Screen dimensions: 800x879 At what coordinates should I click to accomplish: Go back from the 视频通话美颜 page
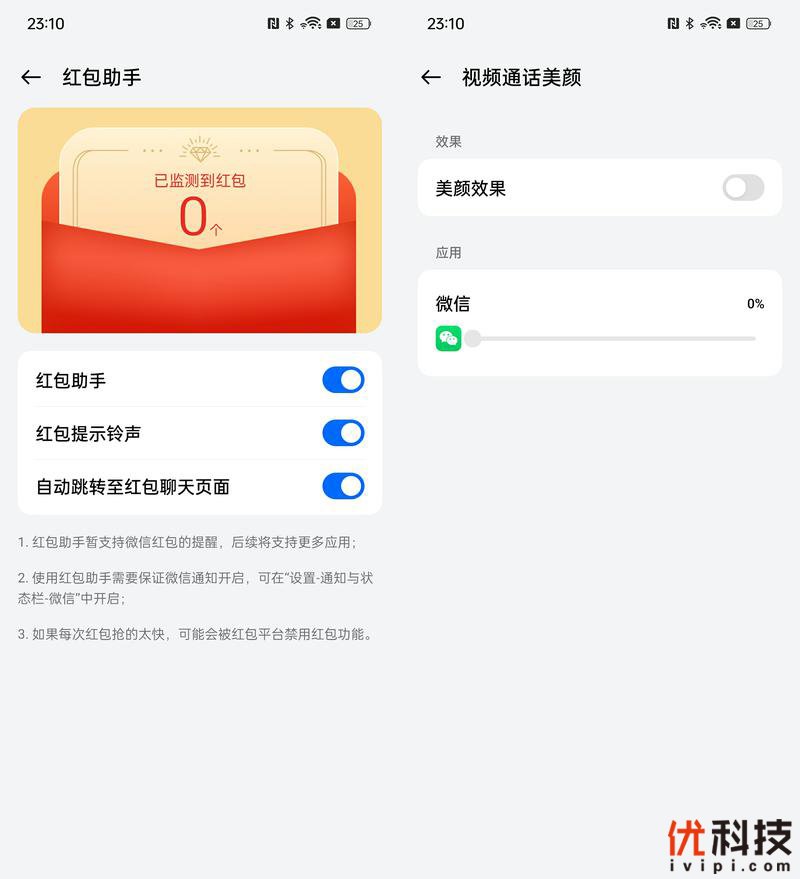point(431,77)
